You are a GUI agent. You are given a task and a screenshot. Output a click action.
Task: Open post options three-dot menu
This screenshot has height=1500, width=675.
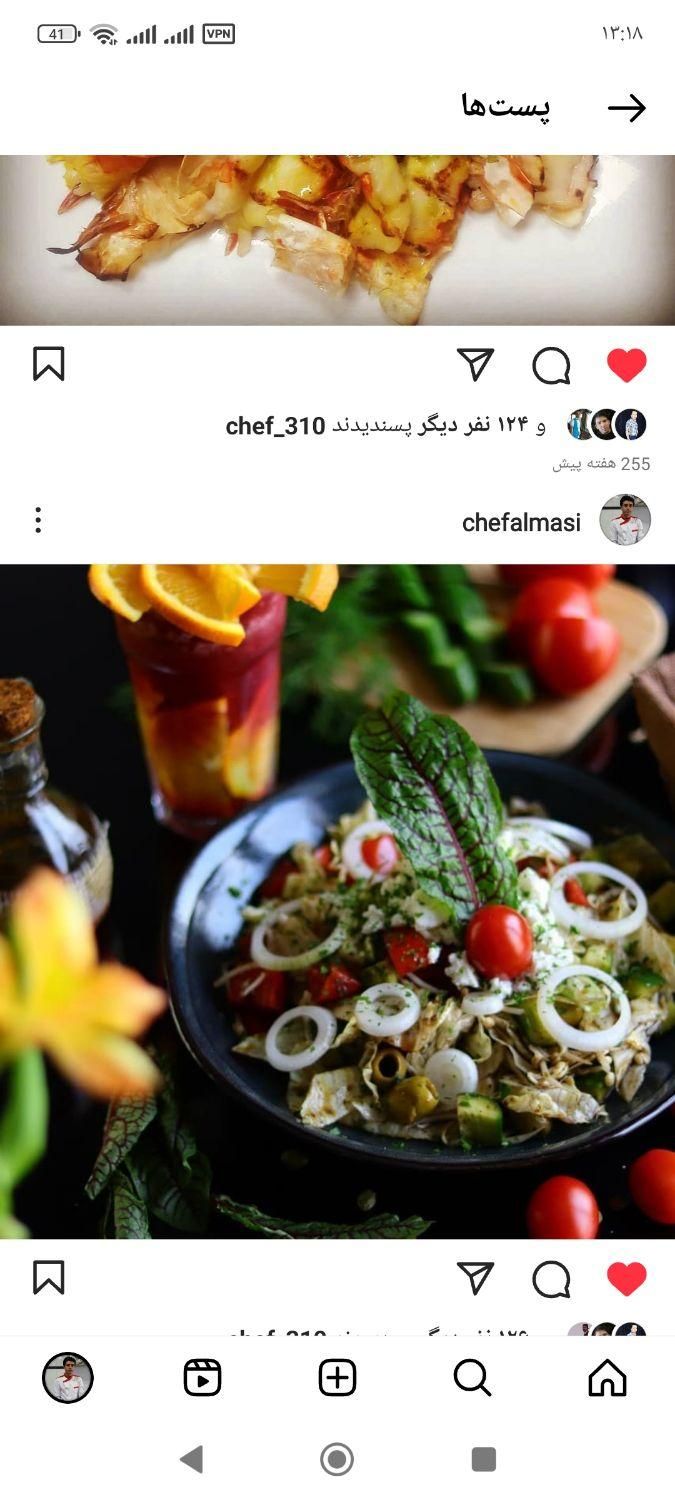(38, 520)
